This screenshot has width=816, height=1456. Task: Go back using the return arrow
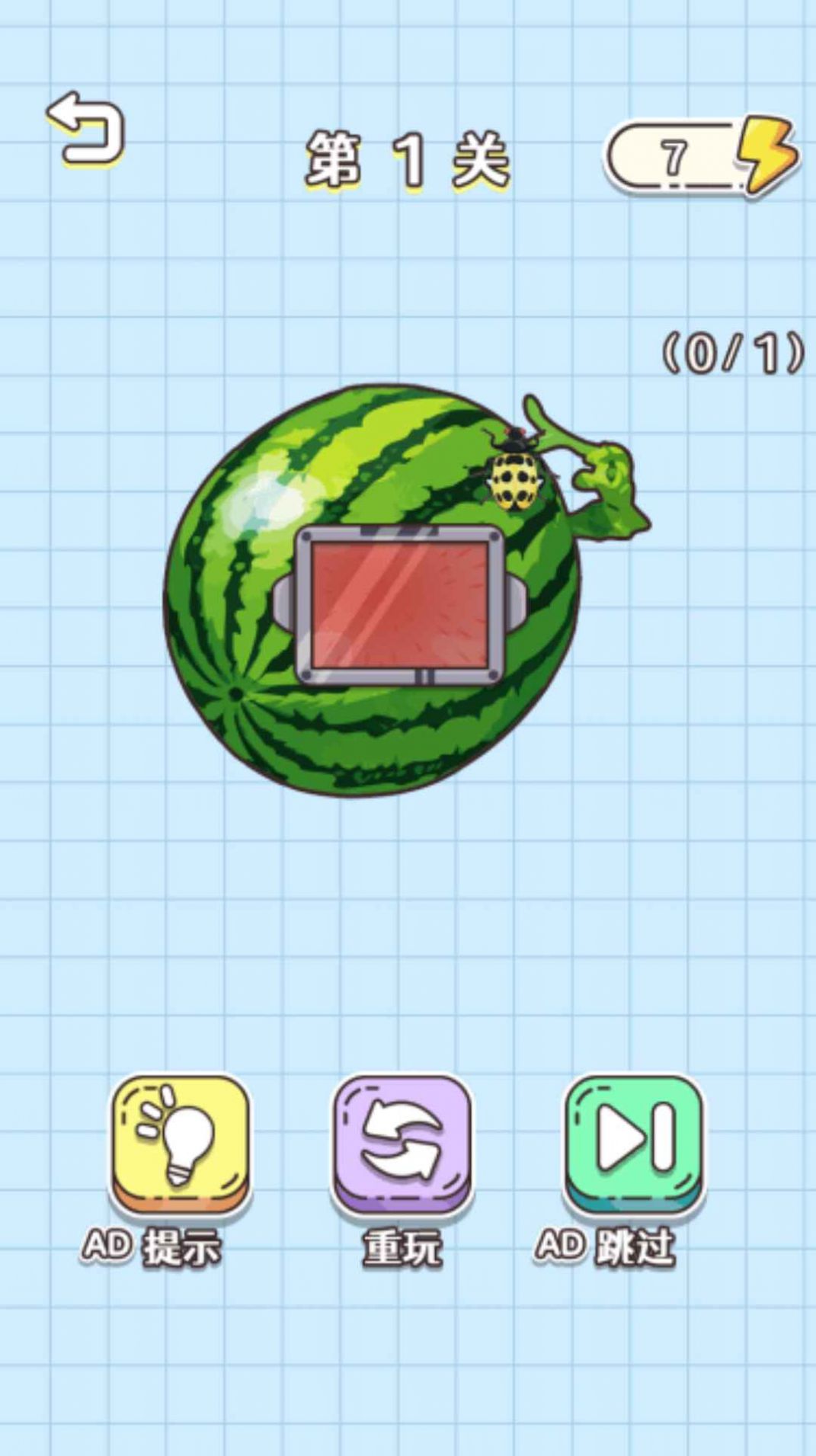pyautogui.click(x=86, y=128)
